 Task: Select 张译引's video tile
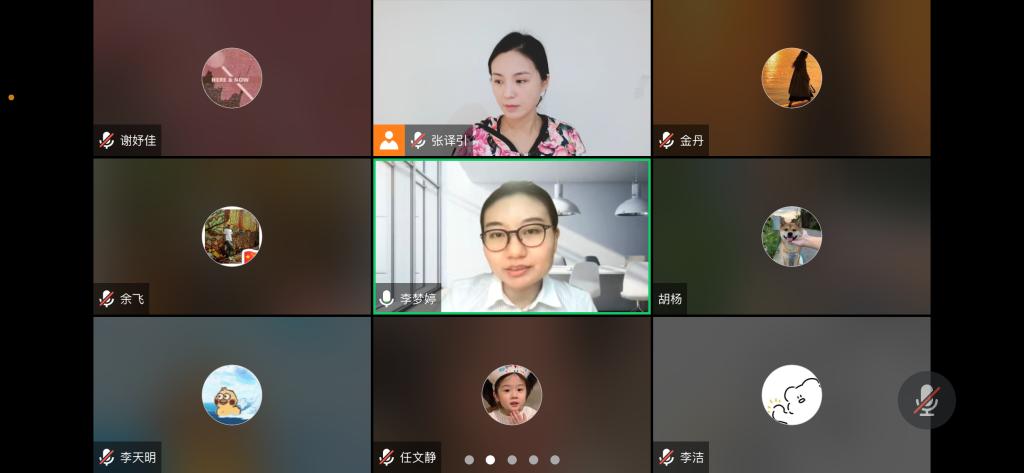pyautogui.click(x=511, y=78)
